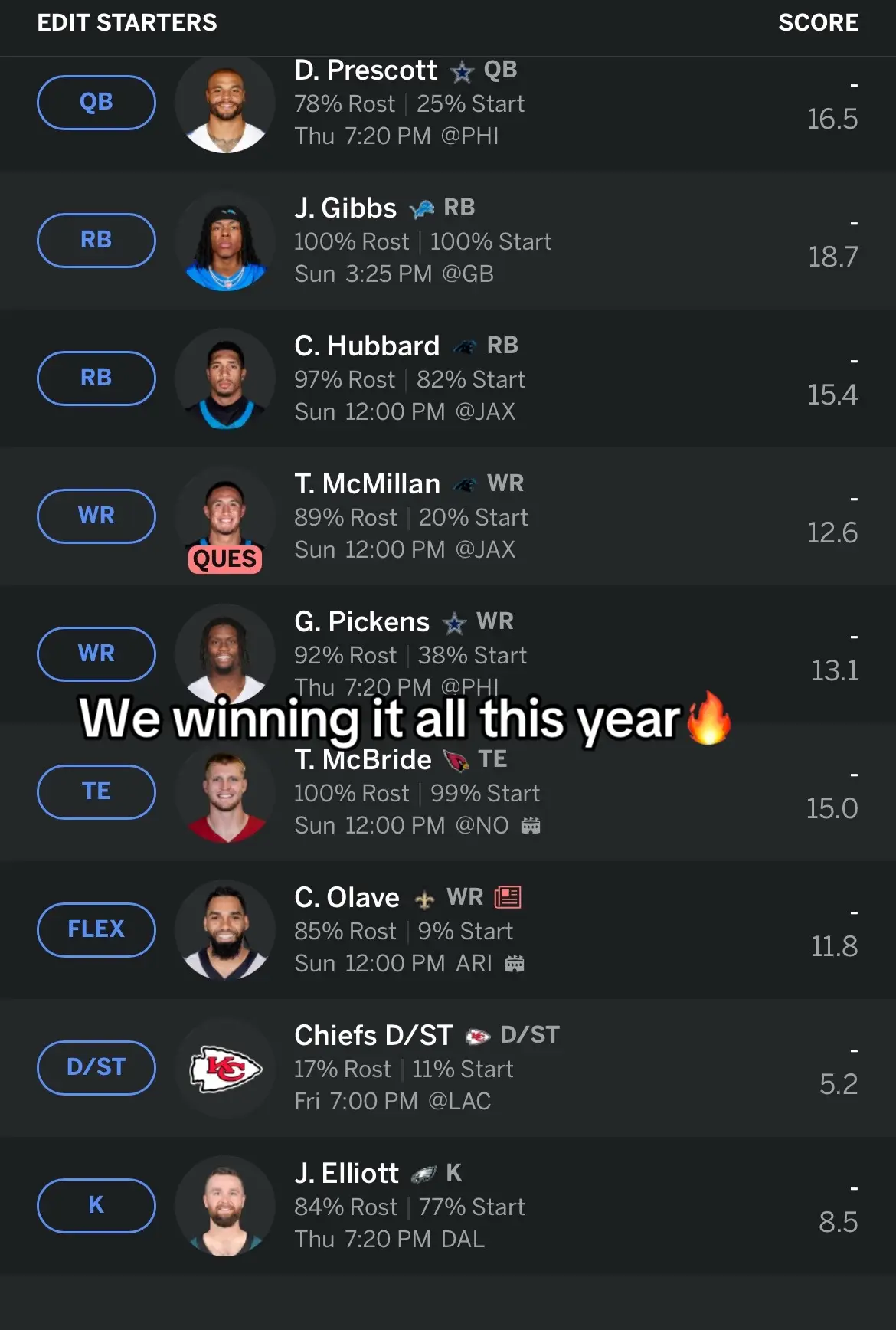This screenshot has height=1330, width=896.
Task: Tap the D/ST slot button
Action: pyautogui.click(x=96, y=1068)
